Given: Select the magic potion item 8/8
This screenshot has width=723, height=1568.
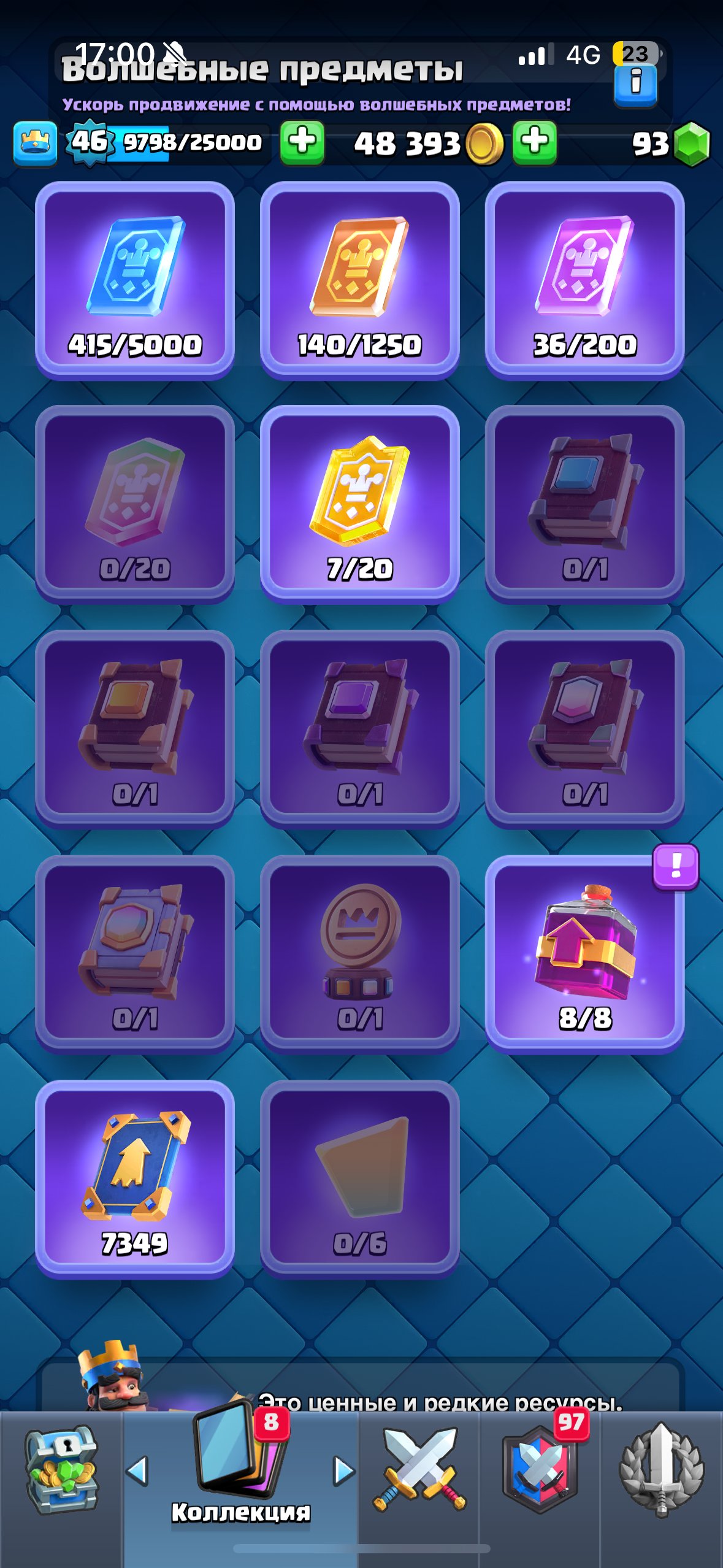Looking at the screenshot, I should [x=585, y=955].
